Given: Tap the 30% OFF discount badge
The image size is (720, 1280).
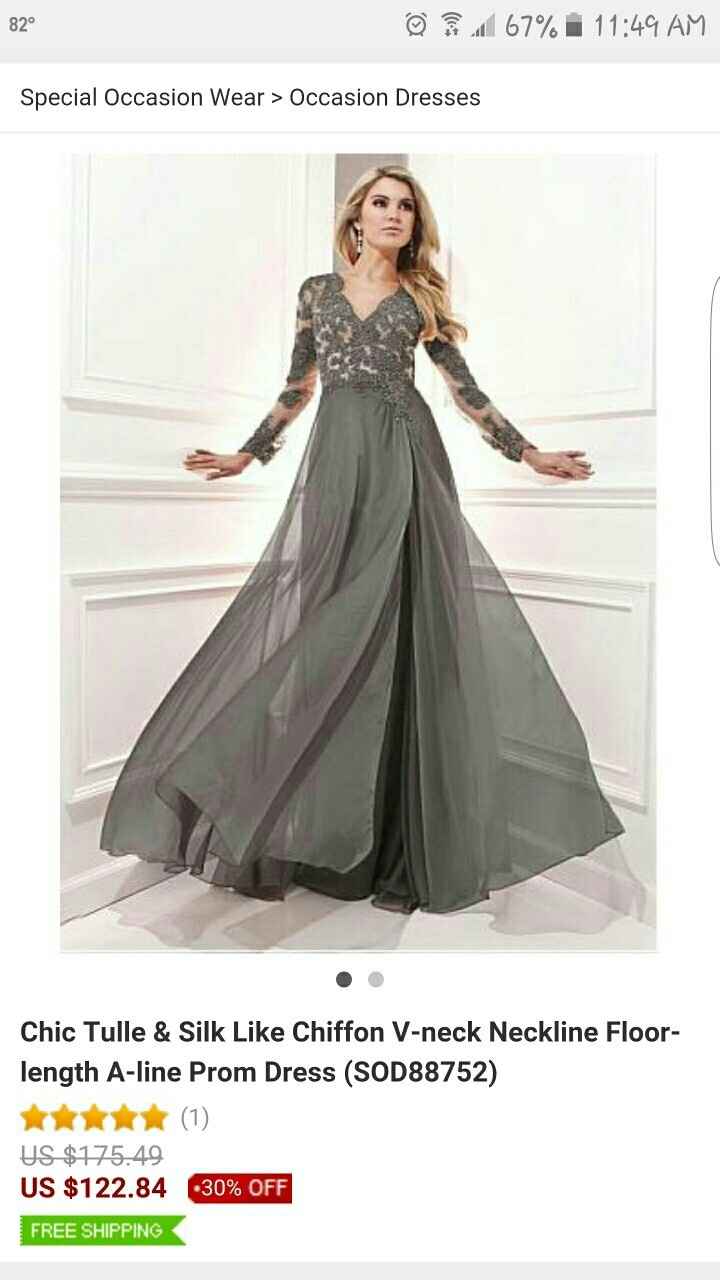Looking at the screenshot, I should click(x=240, y=1189).
